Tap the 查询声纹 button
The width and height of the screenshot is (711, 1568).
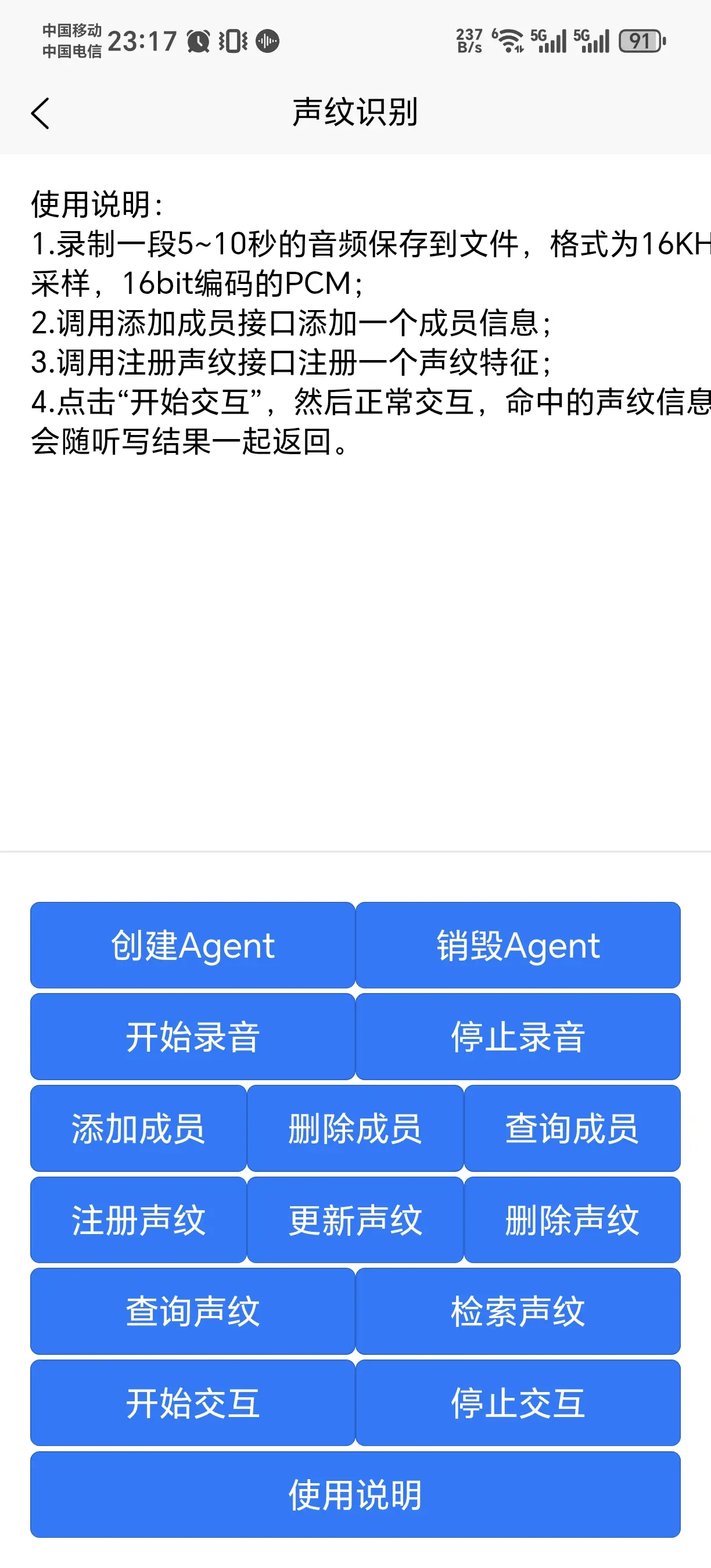[x=192, y=1311]
